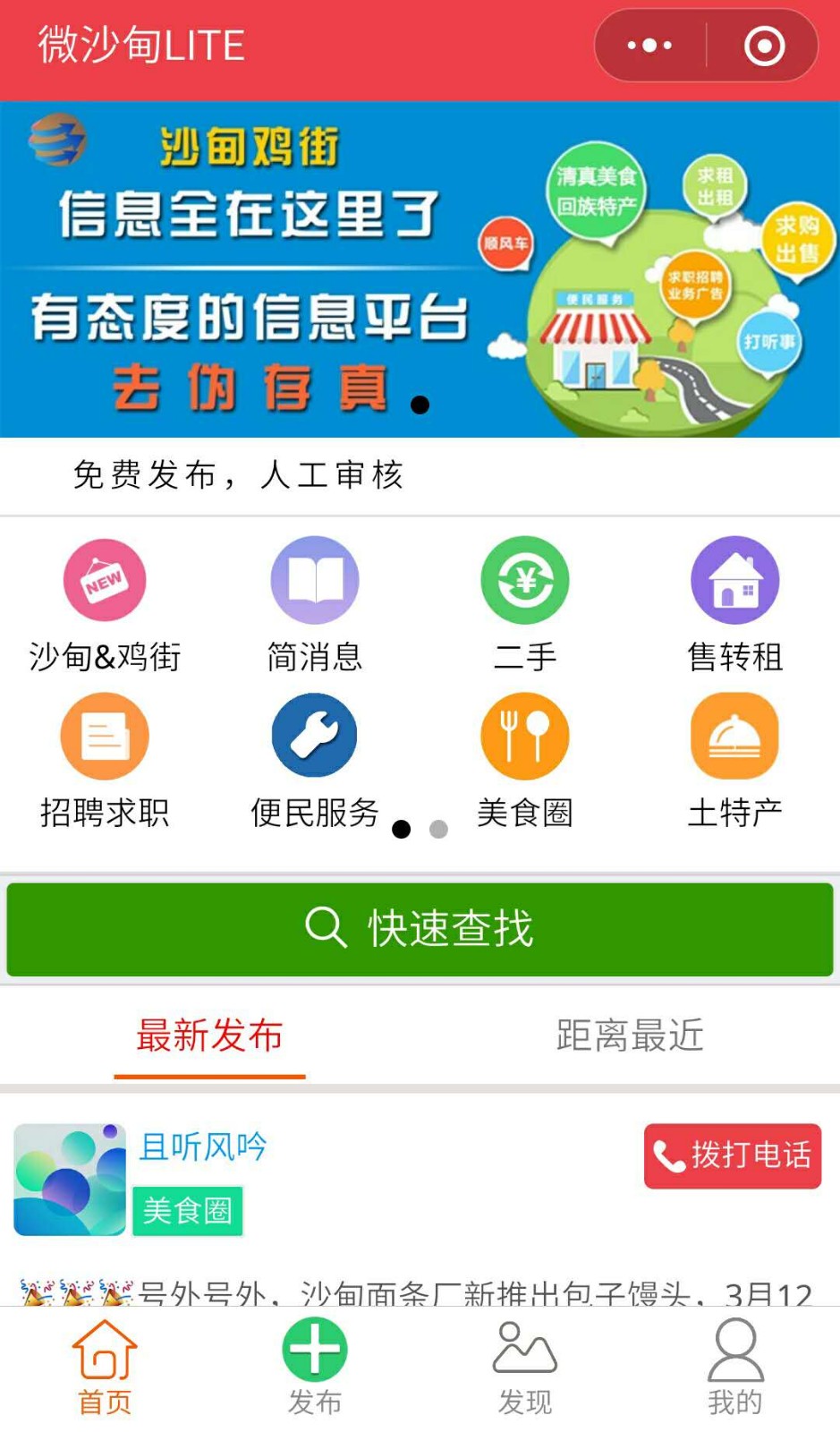Tap the 快速查找 search button
Image resolution: width=840 pixels, height=1432 pixels.
click(x=420, y=929)
